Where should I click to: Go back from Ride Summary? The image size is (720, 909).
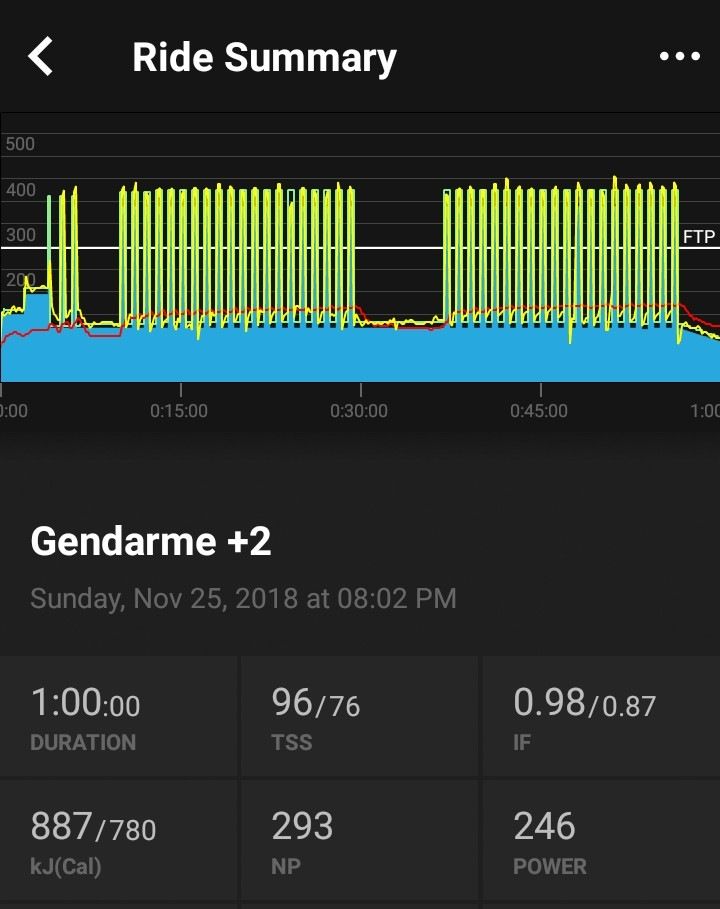point(41,57)
